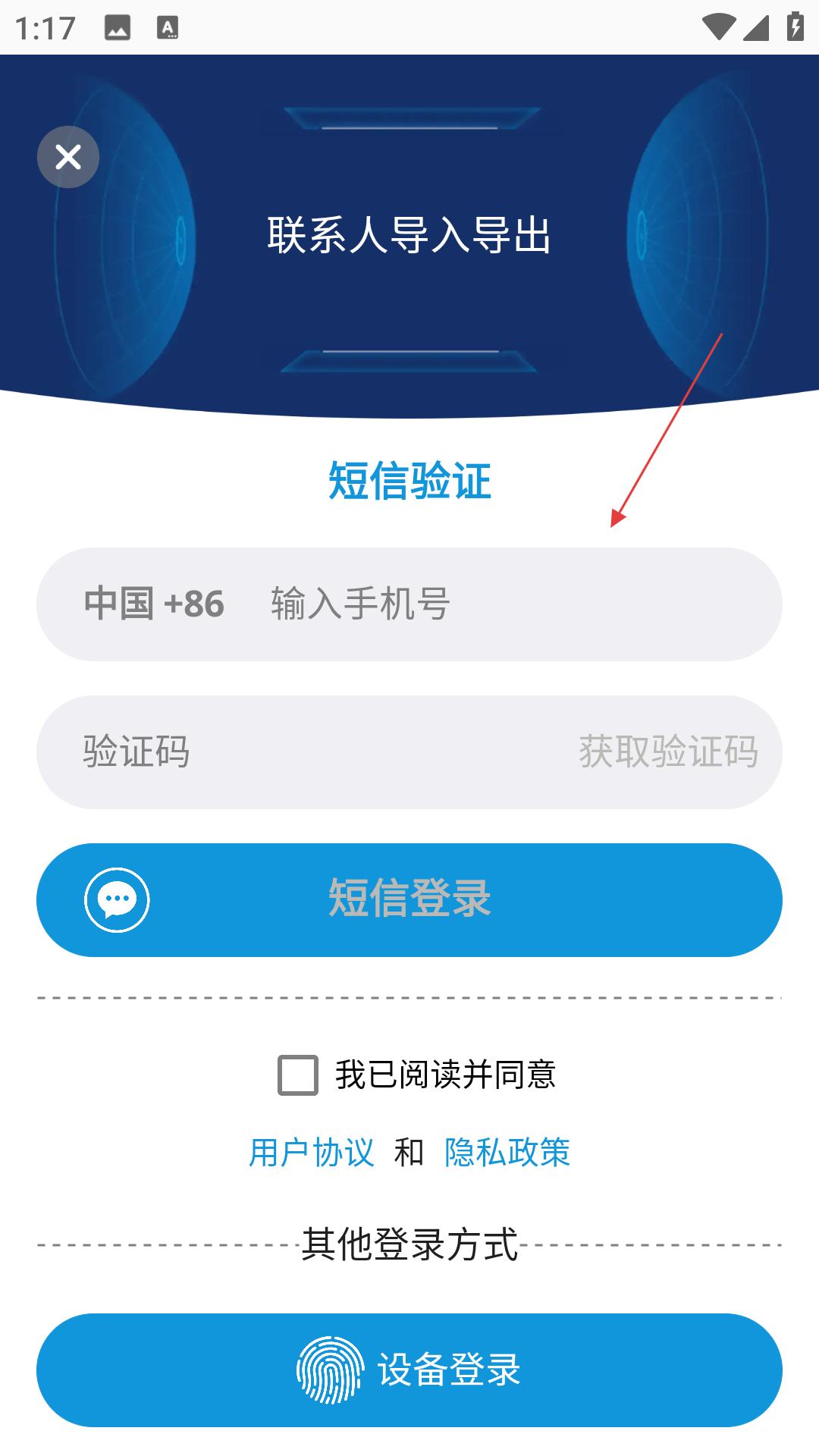819x1456 pixels.
Task: Tap the 验证码 code input field
Action: click(303, 752)
